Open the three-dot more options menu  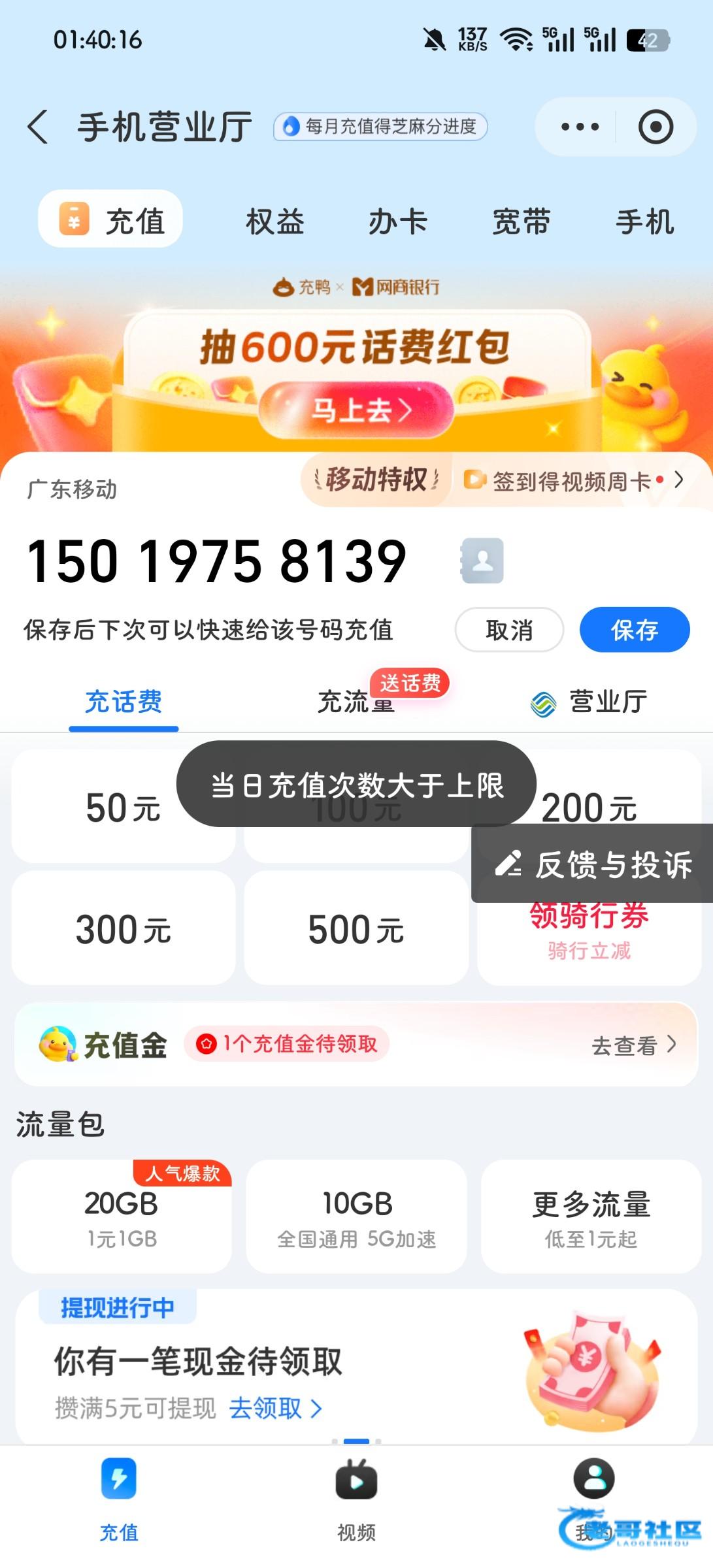pos(580,127)
